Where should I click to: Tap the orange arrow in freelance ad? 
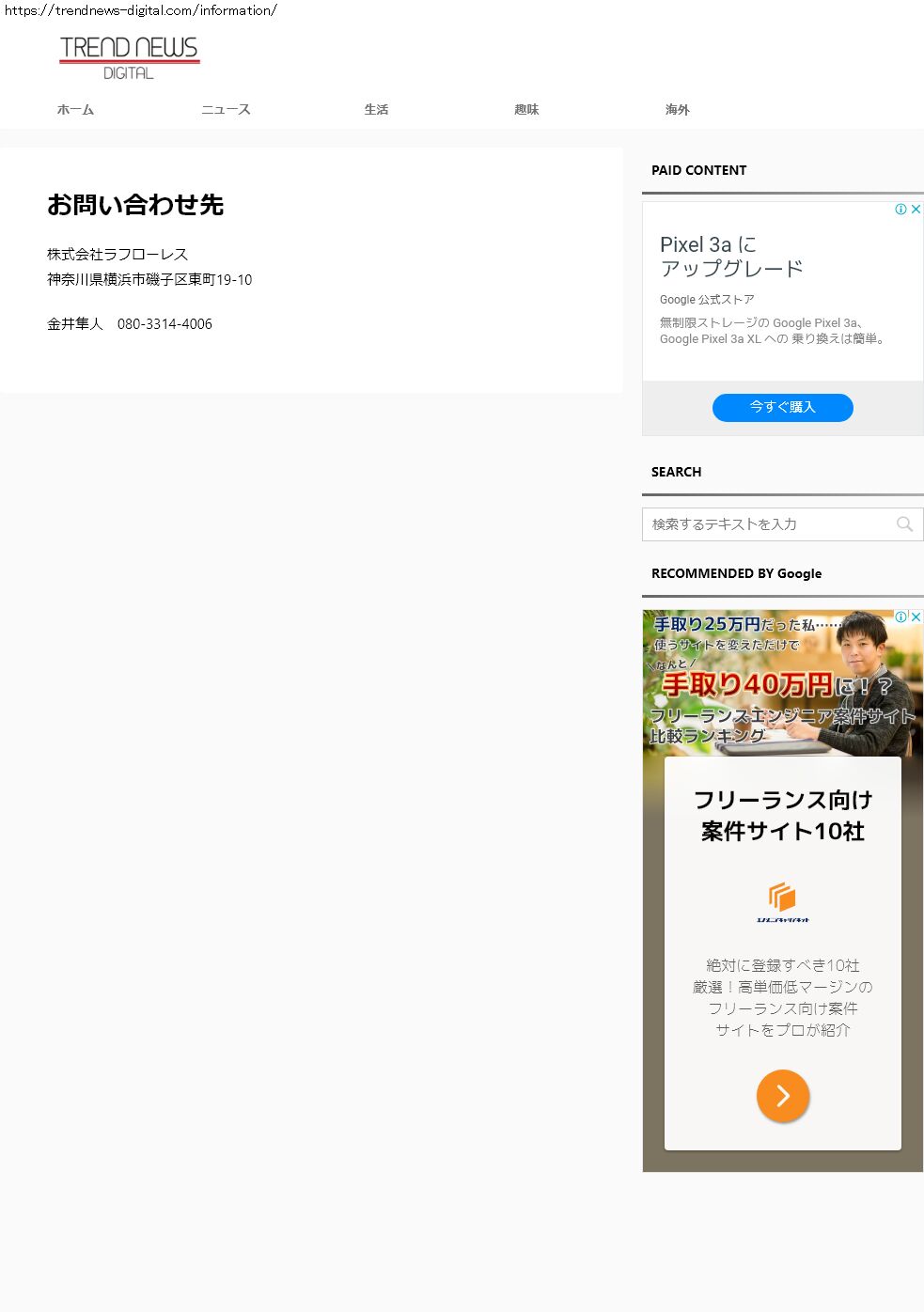[x=782, y=1095]
